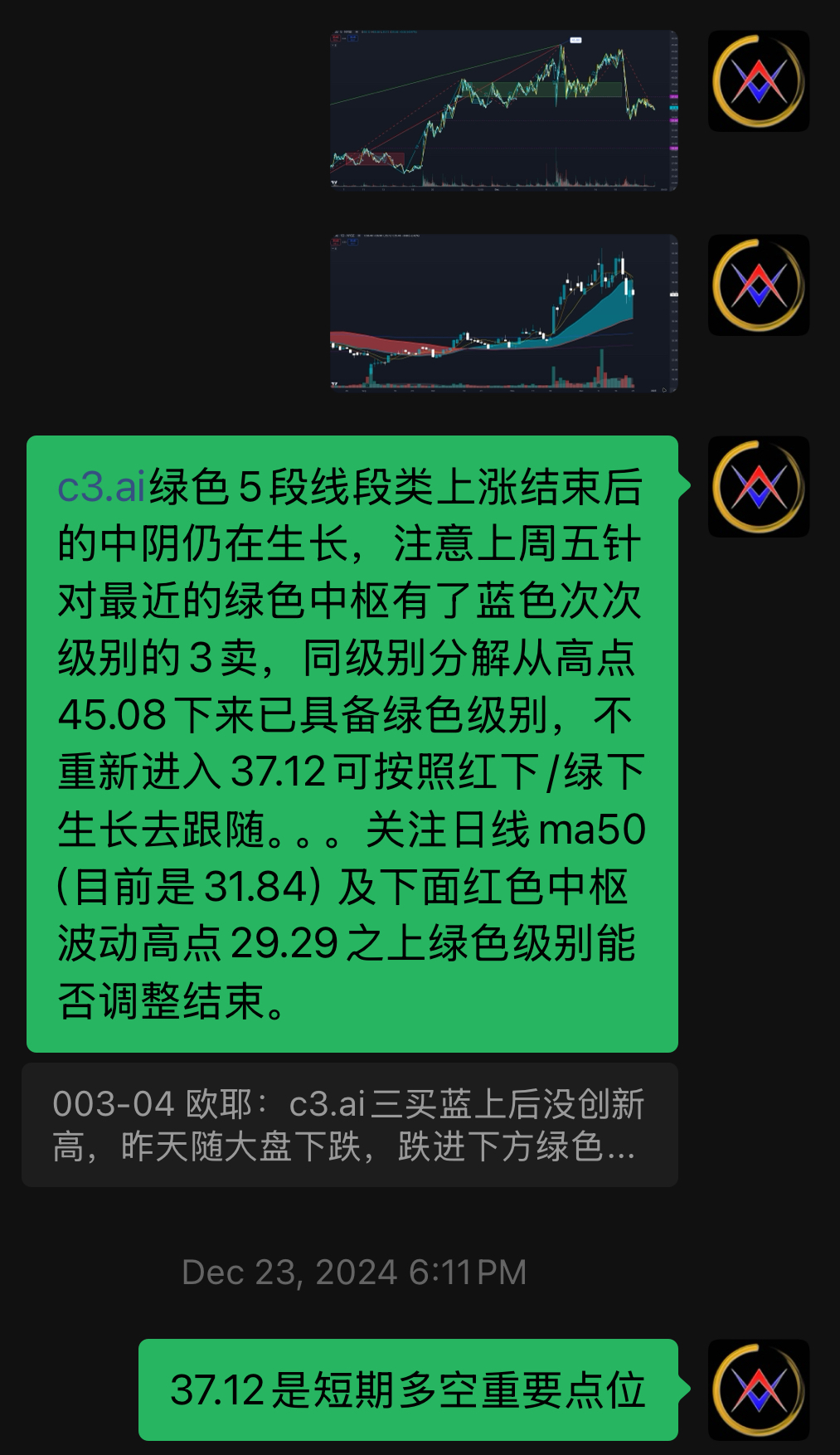Viewport: 840px width, 1455px height.
Task: Tap the c3.ai link in the message
Action: click(x=101, y=487)
